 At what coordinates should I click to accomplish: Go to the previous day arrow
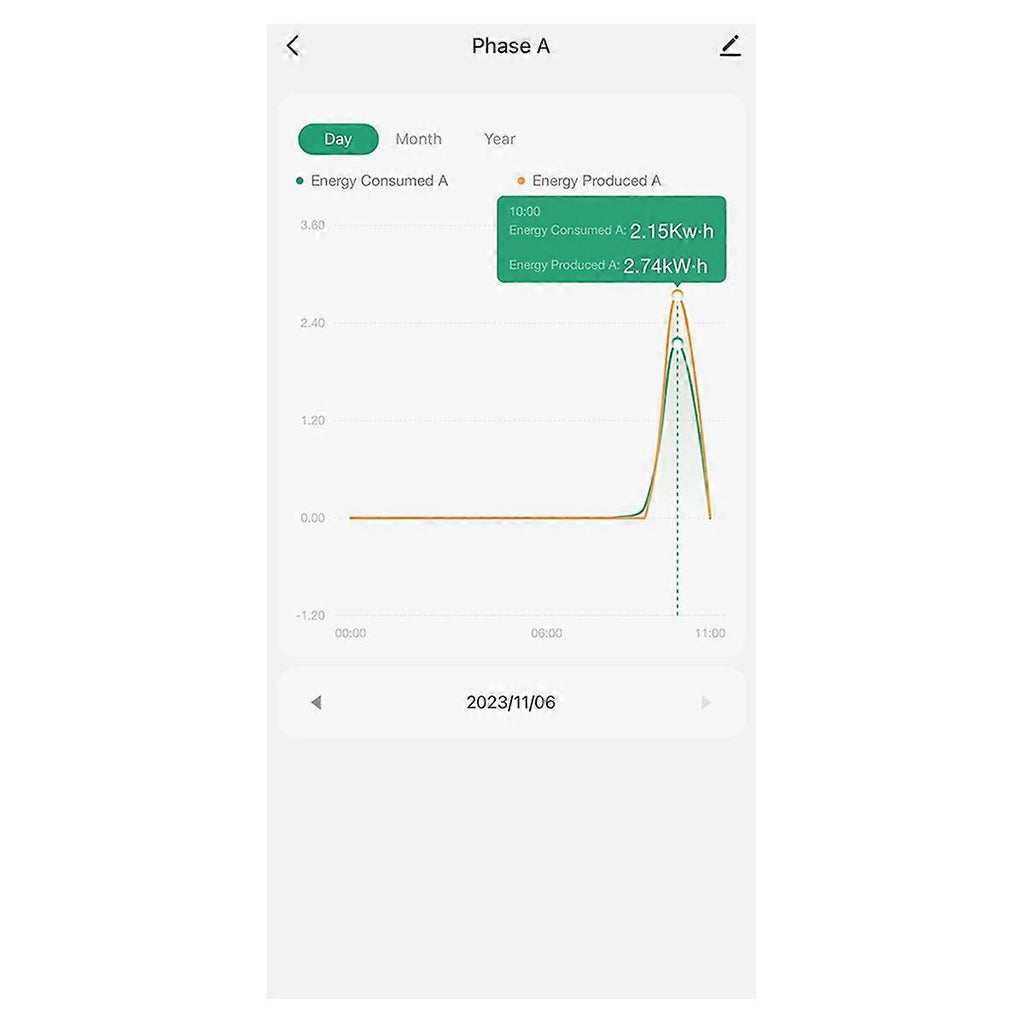[316, 703]
